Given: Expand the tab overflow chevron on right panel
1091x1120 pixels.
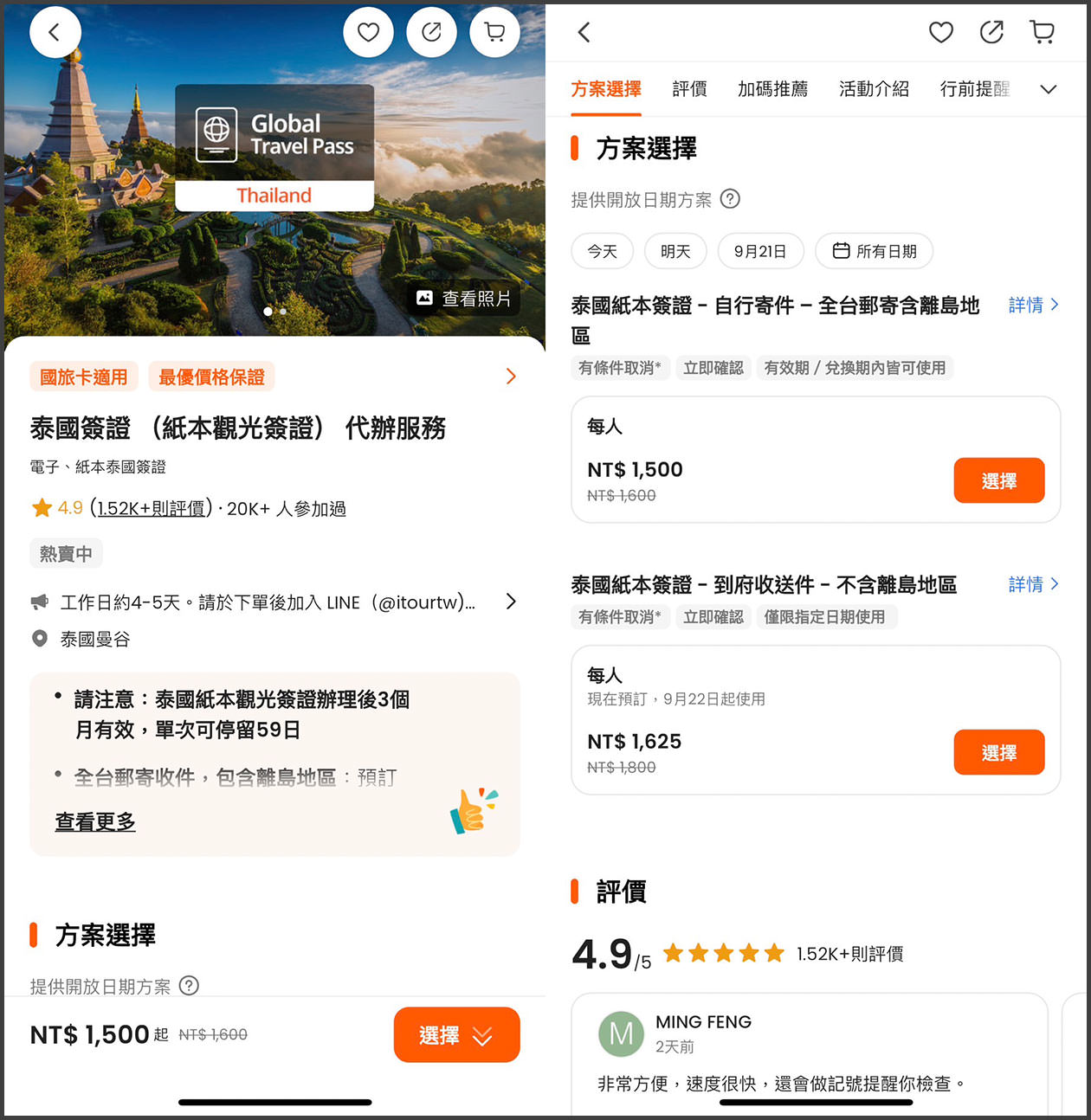Looking at the screenshot, I should [x=1049, y=89].
